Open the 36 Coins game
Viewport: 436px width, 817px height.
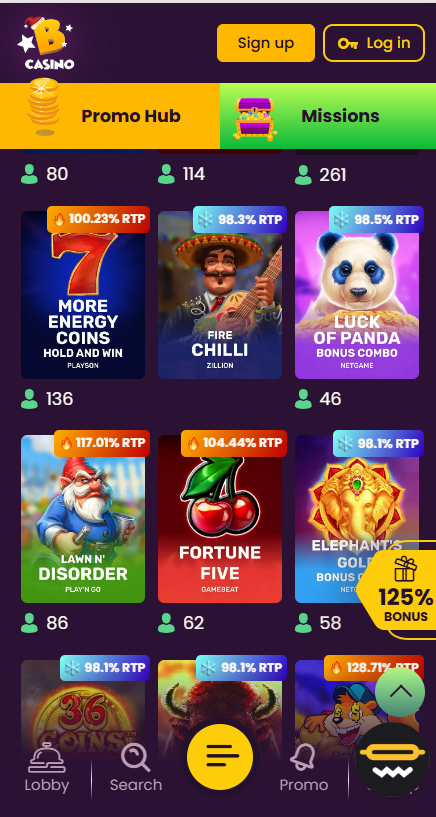point(83,701)
